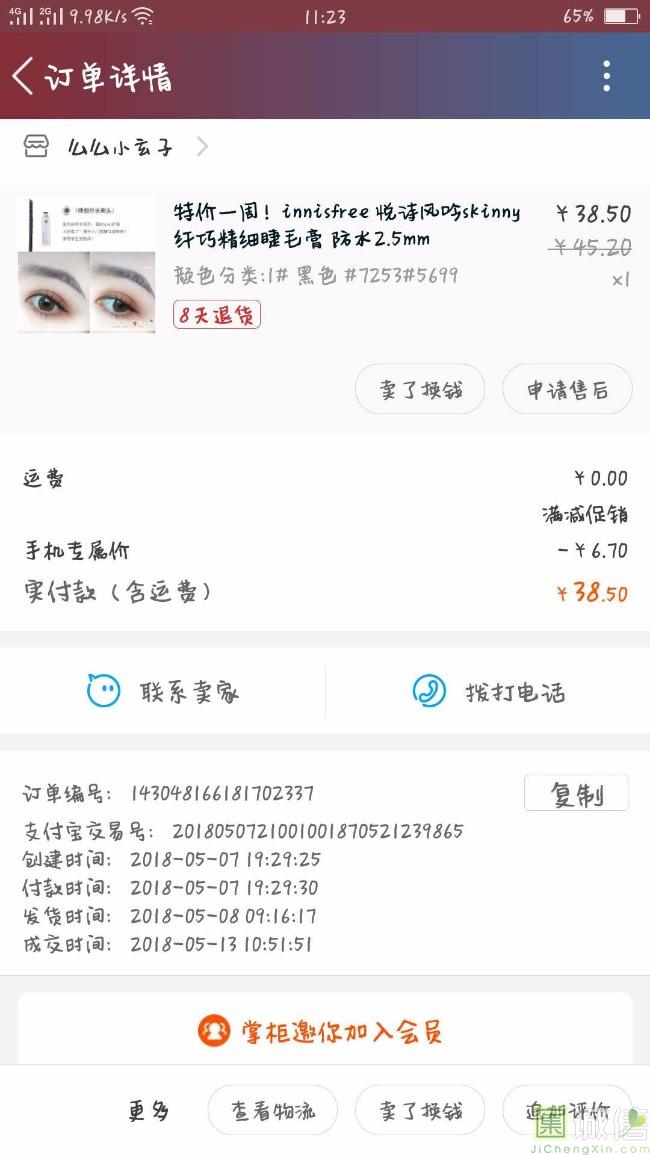Image resolution: width=650 pixels, height=1155 pixels.
Task: Open the innisfree mascara product
Action: 346,225
